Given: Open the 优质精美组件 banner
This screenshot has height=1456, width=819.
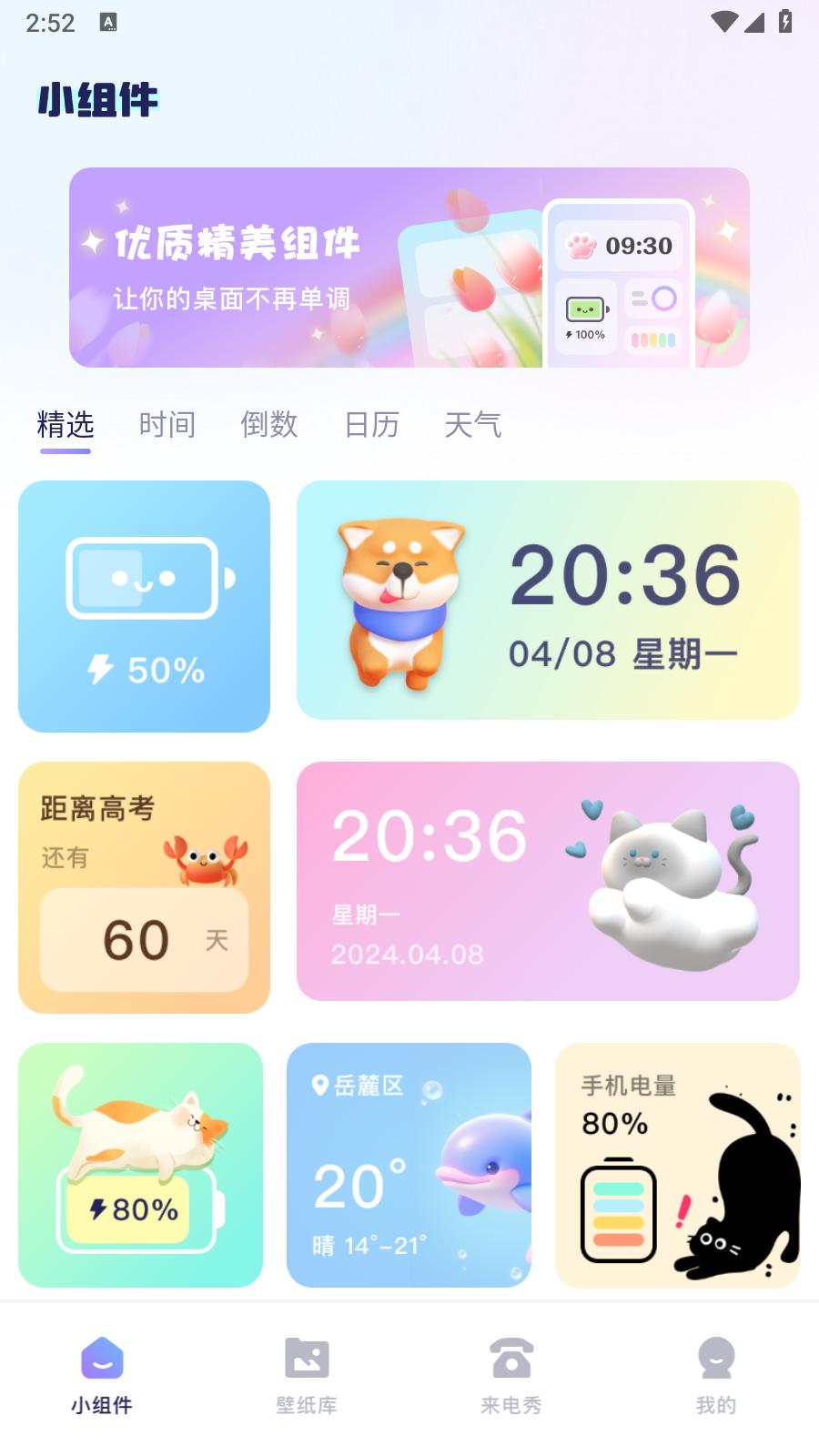Looking at the screenshot, I should 409,266.
